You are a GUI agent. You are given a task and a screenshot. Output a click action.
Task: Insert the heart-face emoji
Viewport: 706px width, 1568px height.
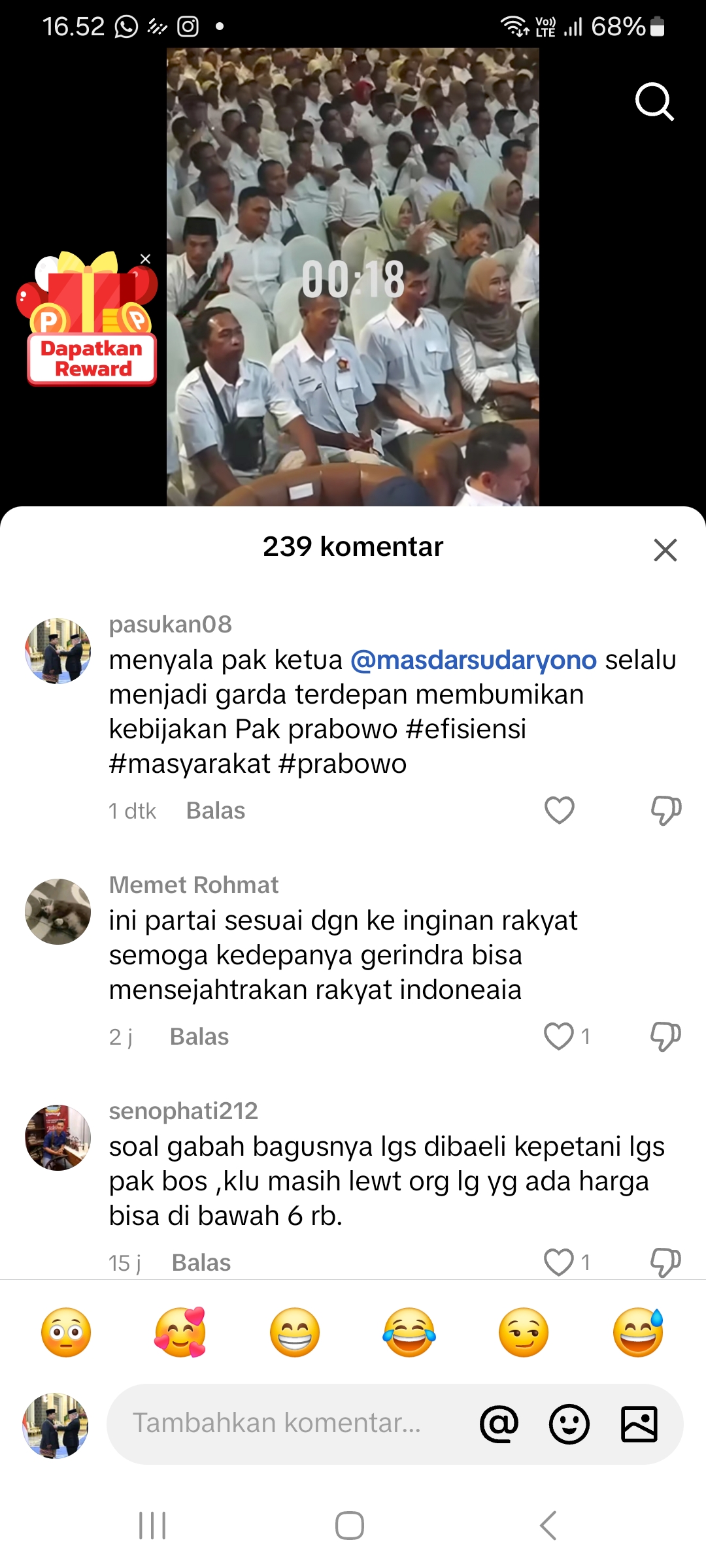[x=180, y=1332]
